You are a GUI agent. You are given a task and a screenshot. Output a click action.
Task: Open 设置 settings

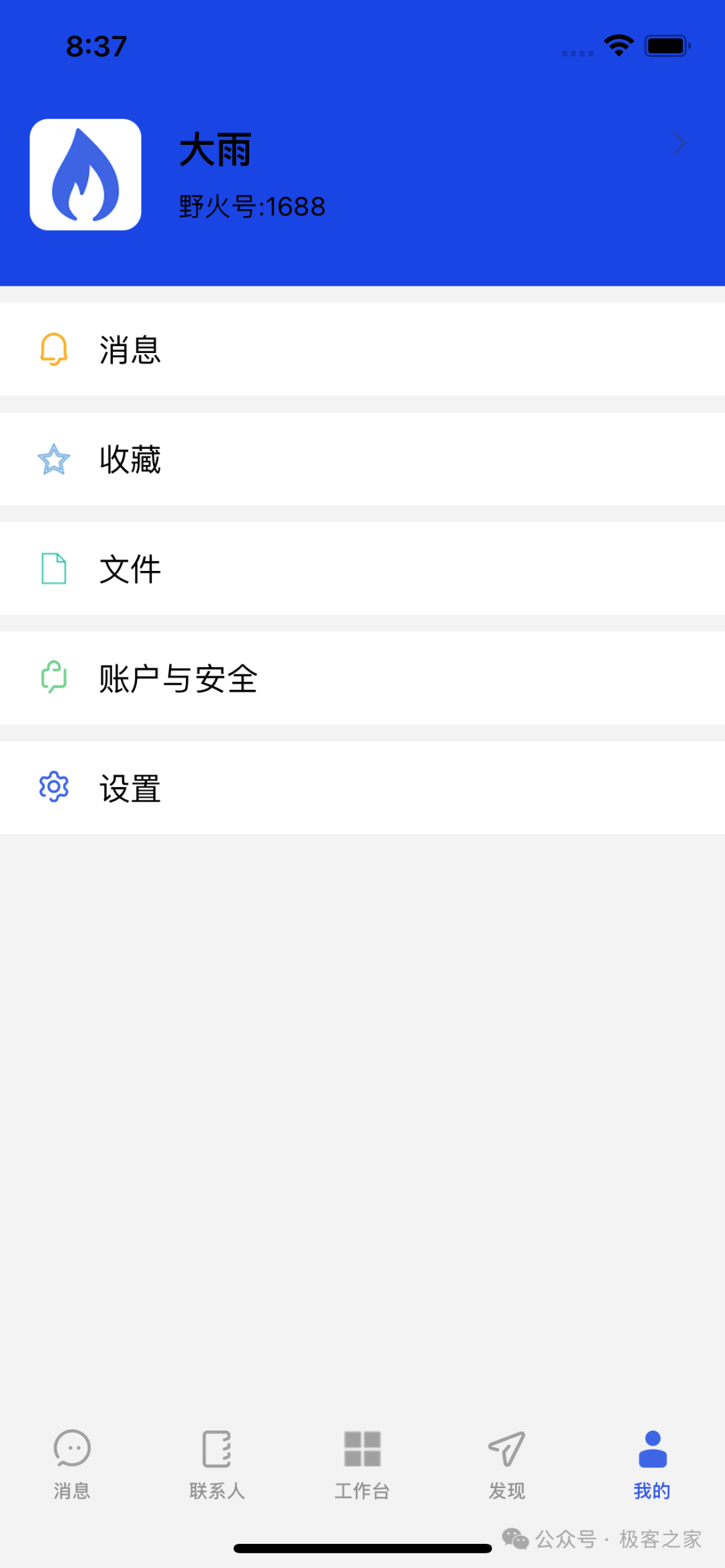[362, 788]
